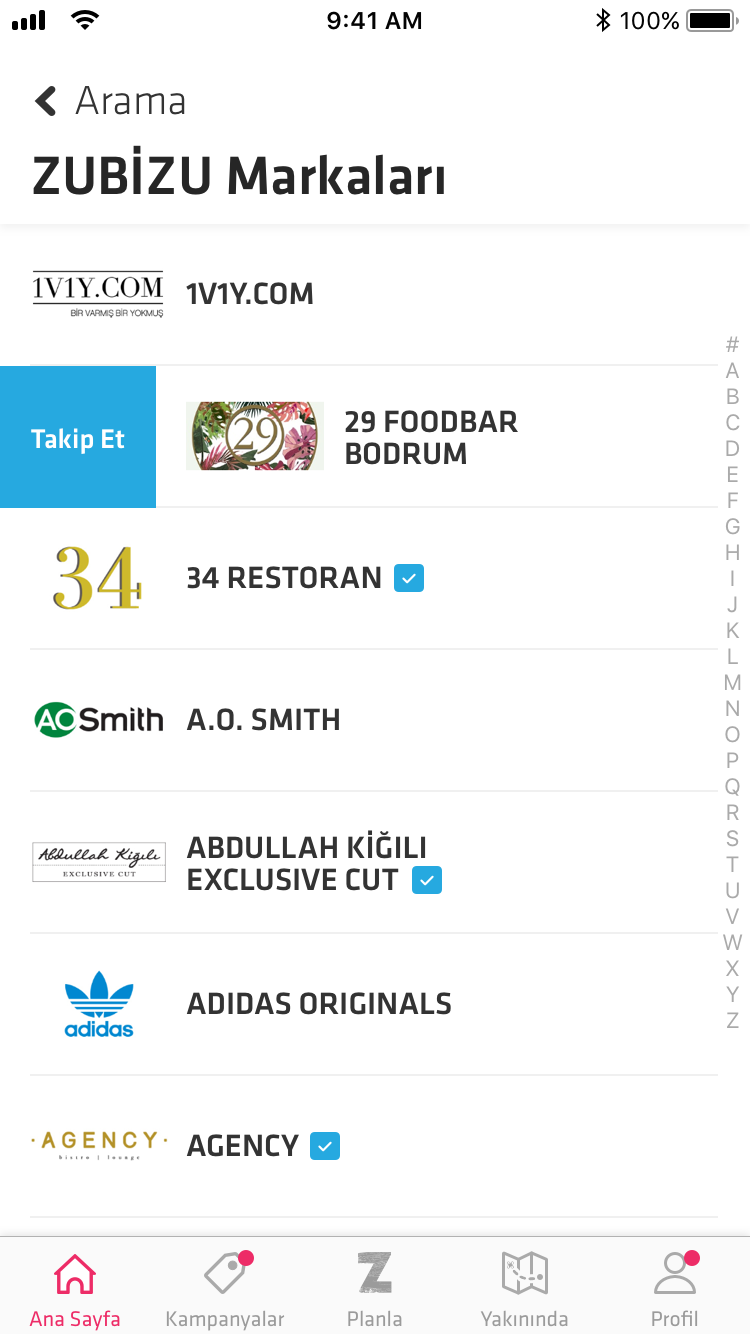
Task: Open the Kampanyalar tab
Action: click(x=225, y=1291)
